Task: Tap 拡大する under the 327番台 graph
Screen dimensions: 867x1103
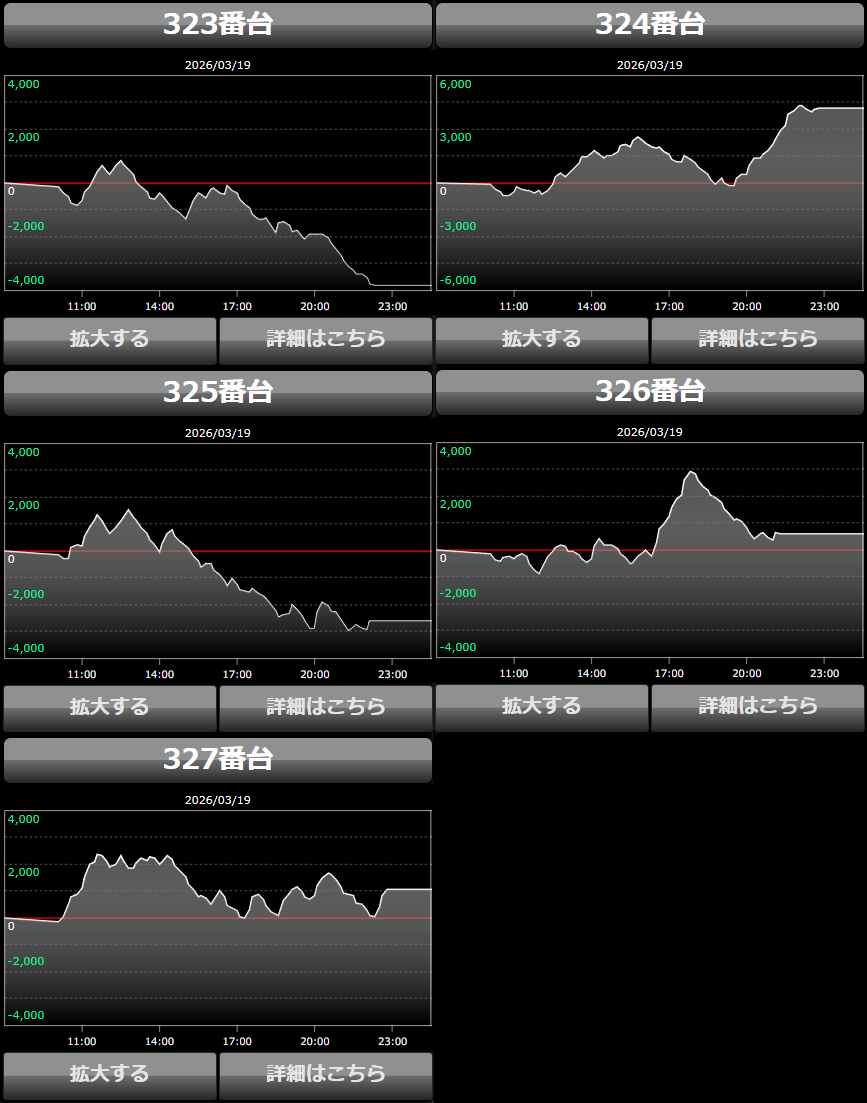Action: coord(110,1075)
